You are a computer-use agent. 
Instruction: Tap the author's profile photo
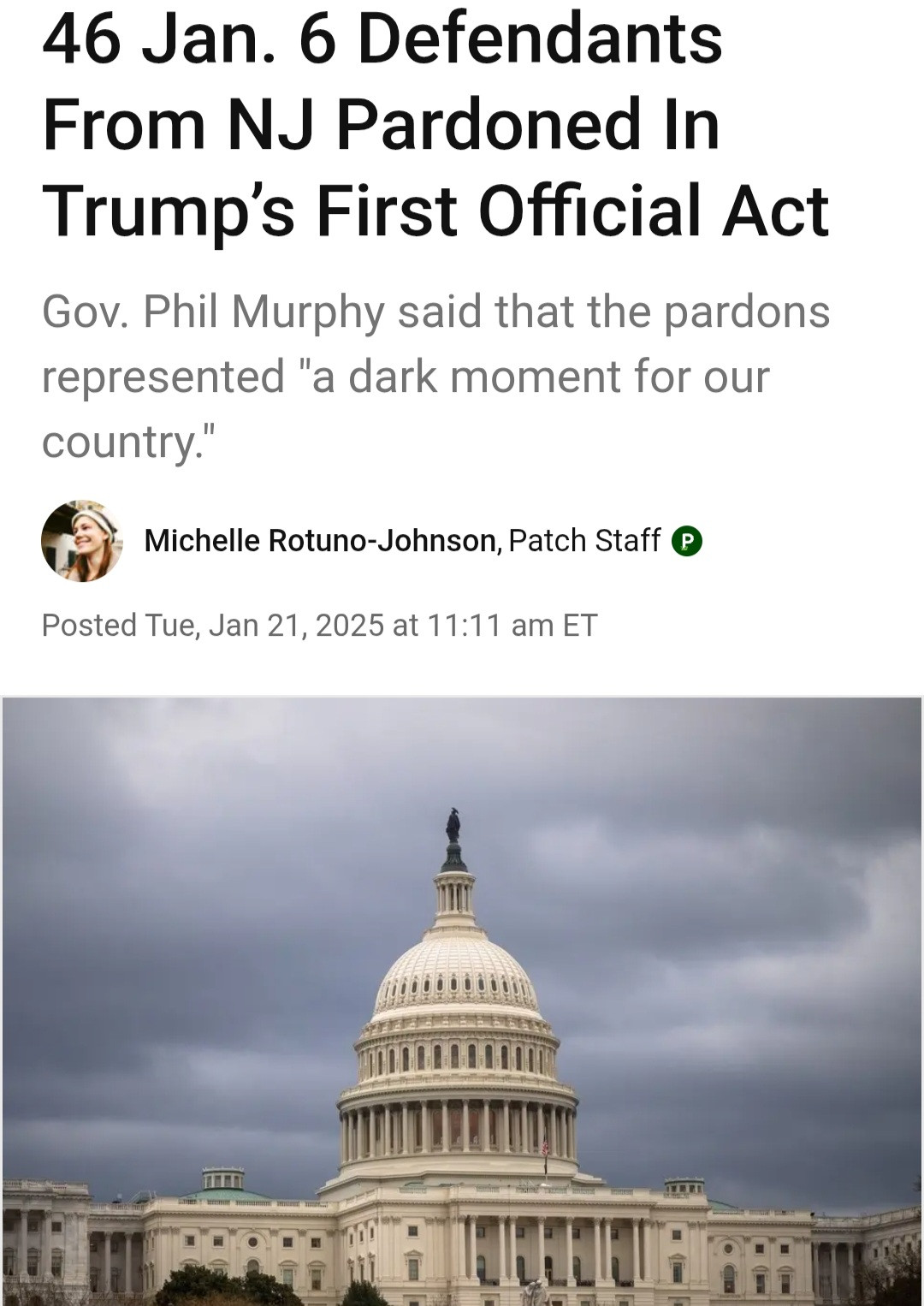(x=82, y=541)
